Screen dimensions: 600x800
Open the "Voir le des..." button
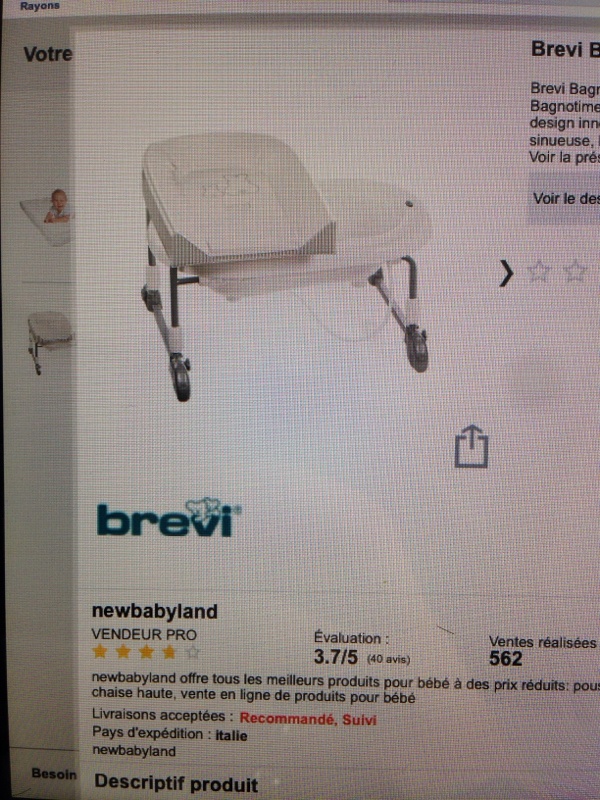[564, 198]
